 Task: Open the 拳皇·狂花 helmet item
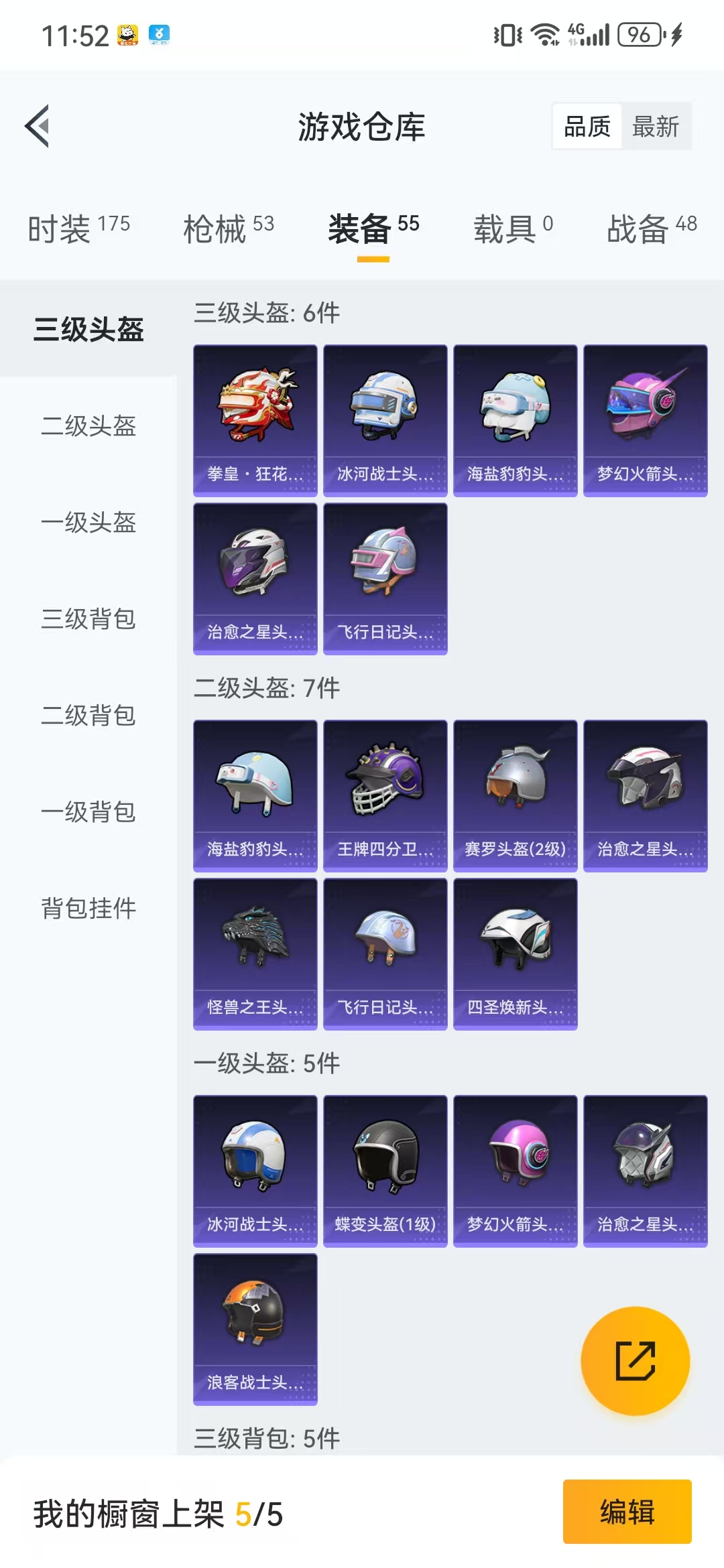click(255, 420)
